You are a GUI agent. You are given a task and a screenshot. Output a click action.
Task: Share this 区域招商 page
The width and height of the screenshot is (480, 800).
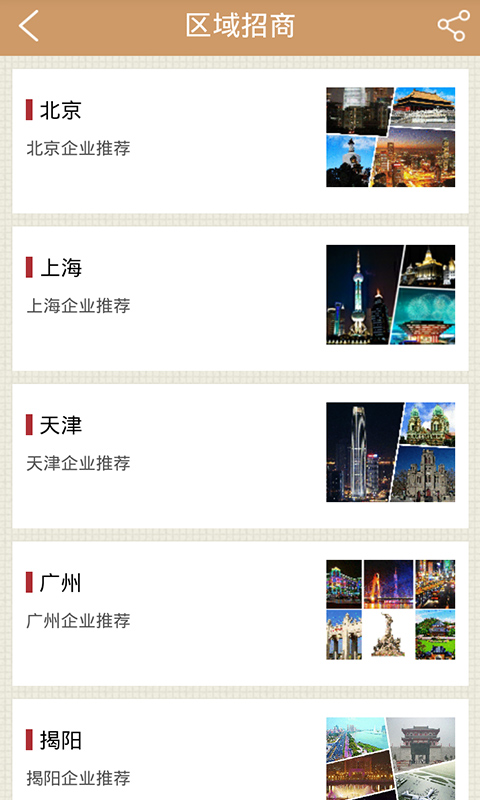click(x=453, y=26)
